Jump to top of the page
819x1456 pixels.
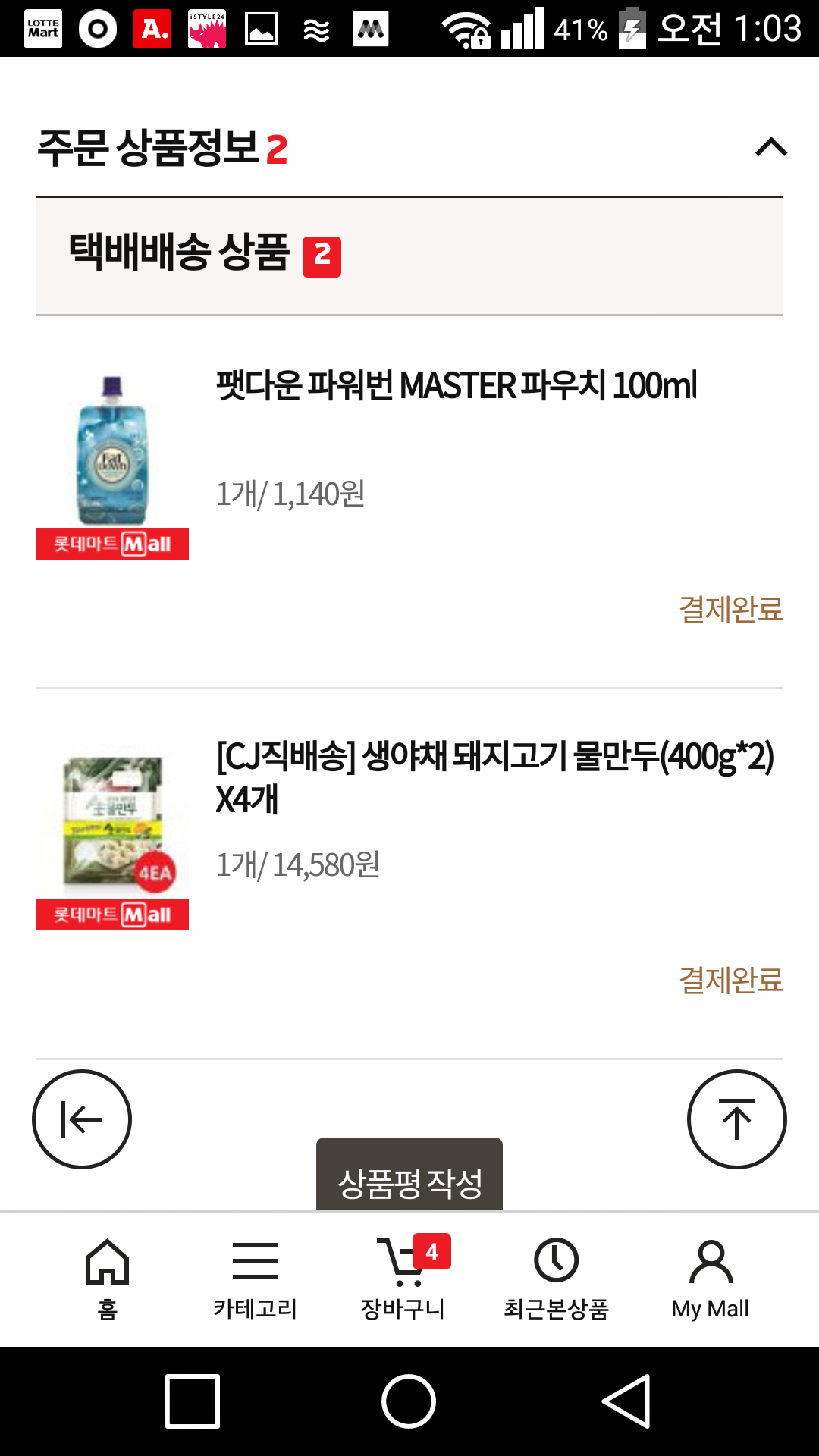tap(736, 1119)
